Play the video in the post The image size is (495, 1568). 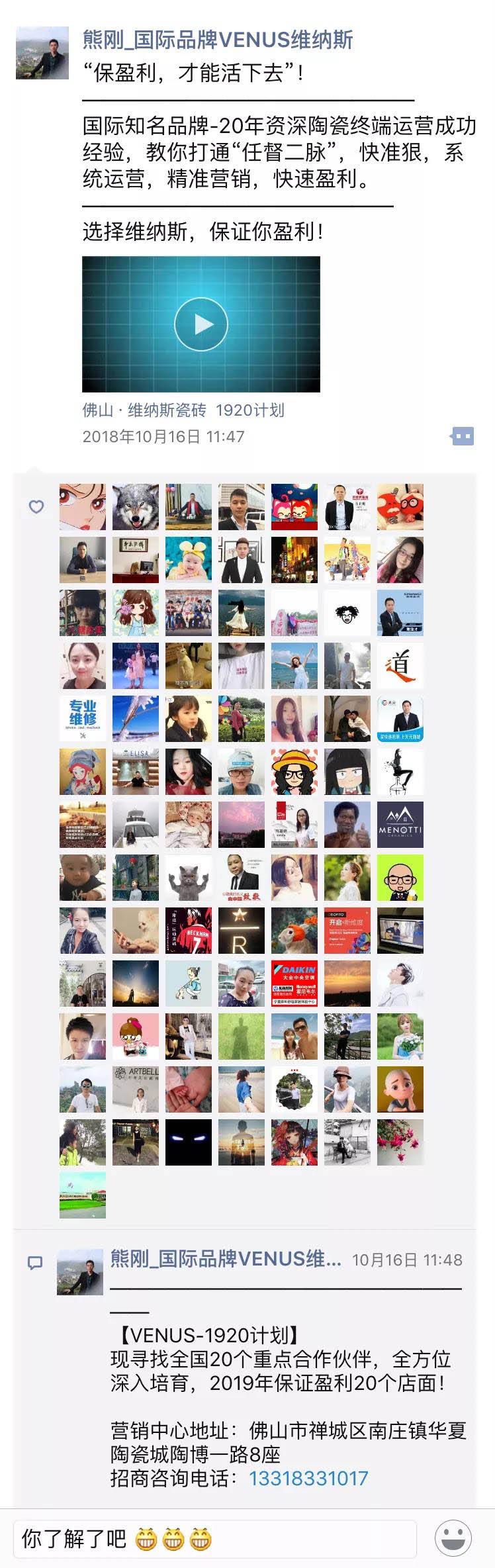(x=201, y=324)
